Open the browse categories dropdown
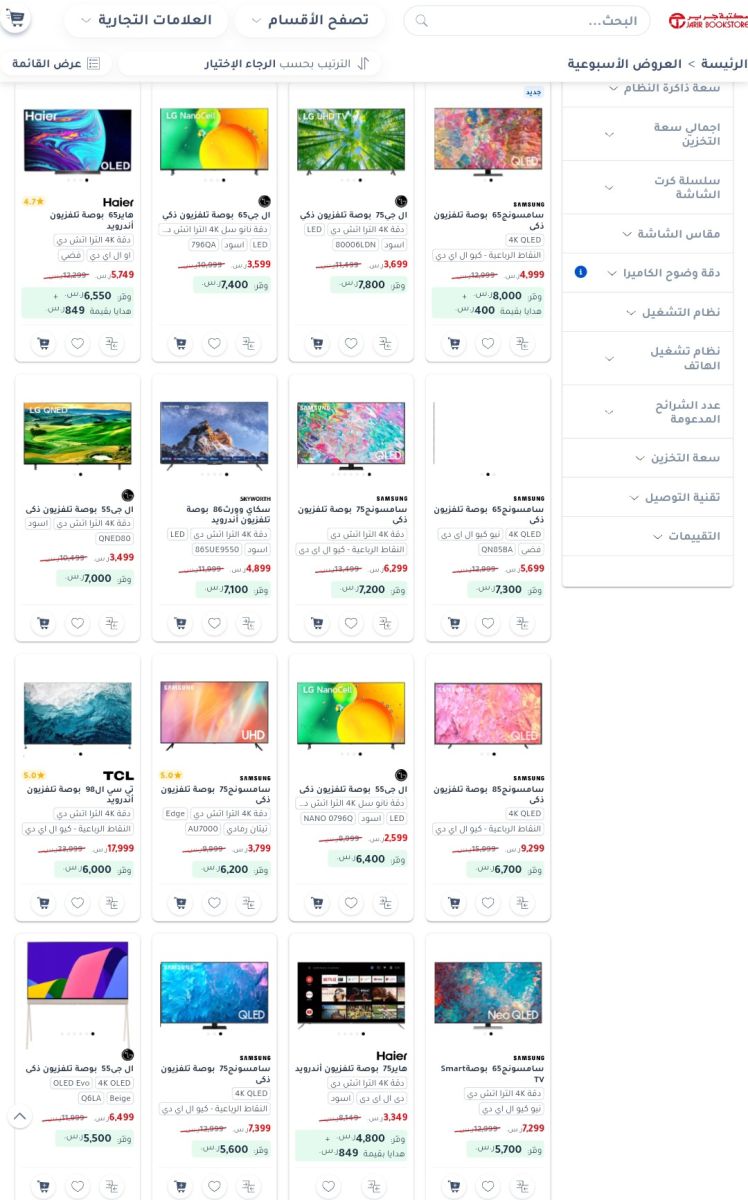This screenshot has height=1200, width=748. (x=312, y=21)
